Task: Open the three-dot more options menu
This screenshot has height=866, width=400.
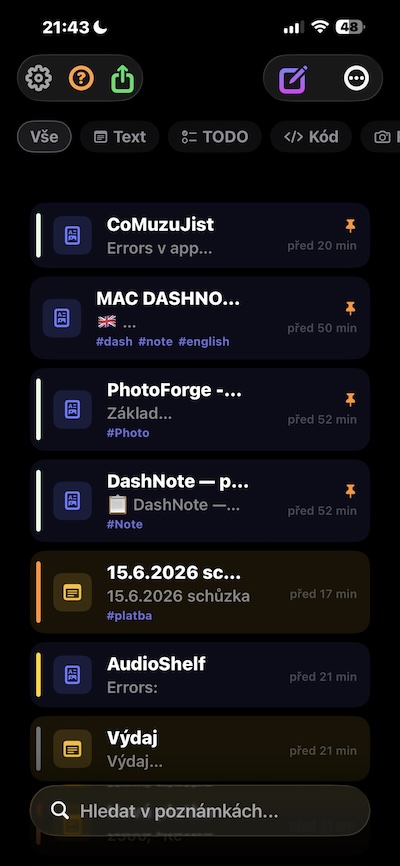Action: coord(356,78)
